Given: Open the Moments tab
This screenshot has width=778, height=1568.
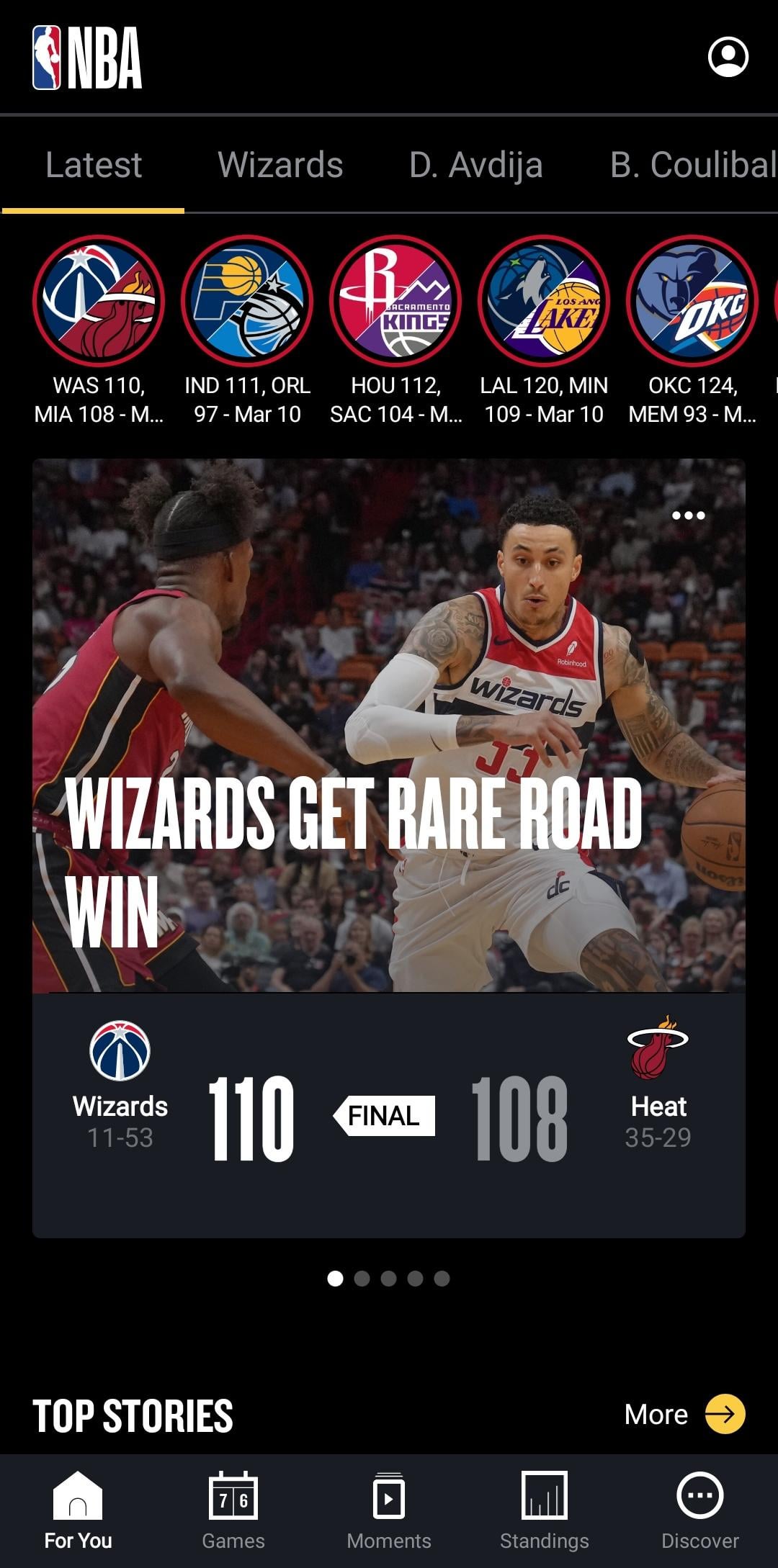Looking at the screenshot, I should [x=389, y=1510].
